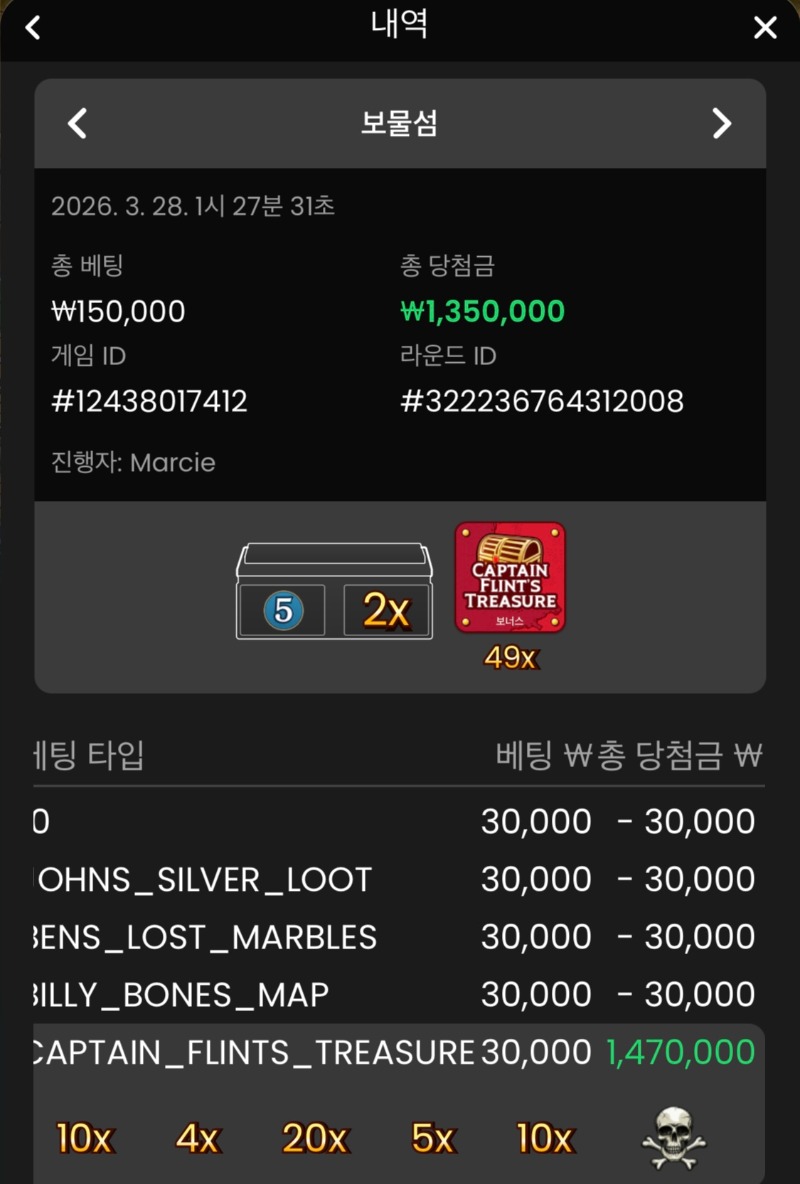The image size is (800, 1184).
Task: Close the 내역 history panel
Action: click(x=765, y=28)
